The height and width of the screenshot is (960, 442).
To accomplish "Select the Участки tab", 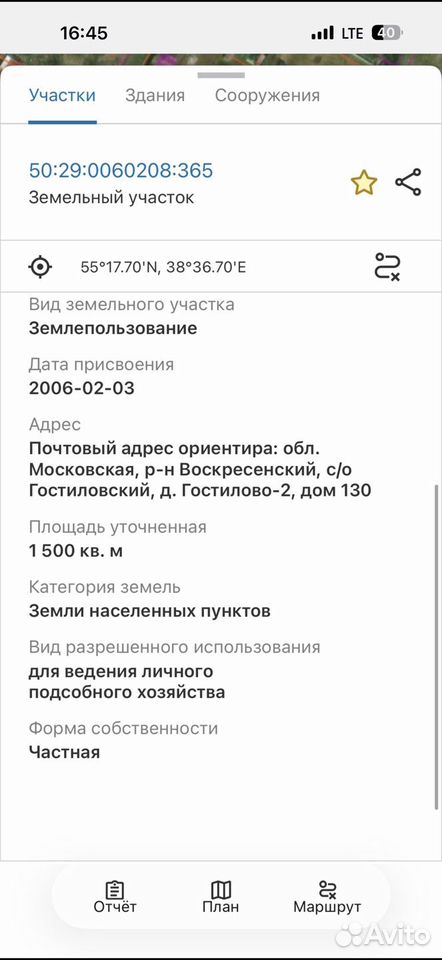I will (62, 96).
